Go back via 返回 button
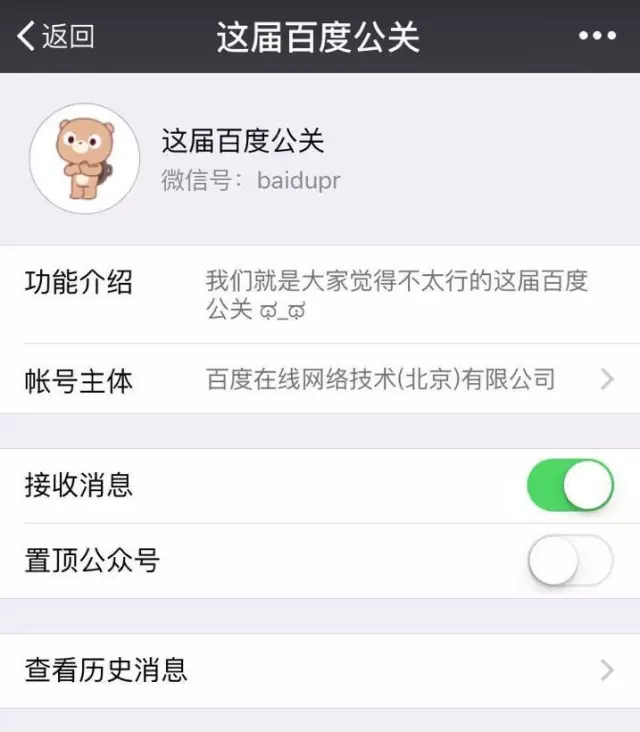Screen dimensions: 640x732 [56, 37]
